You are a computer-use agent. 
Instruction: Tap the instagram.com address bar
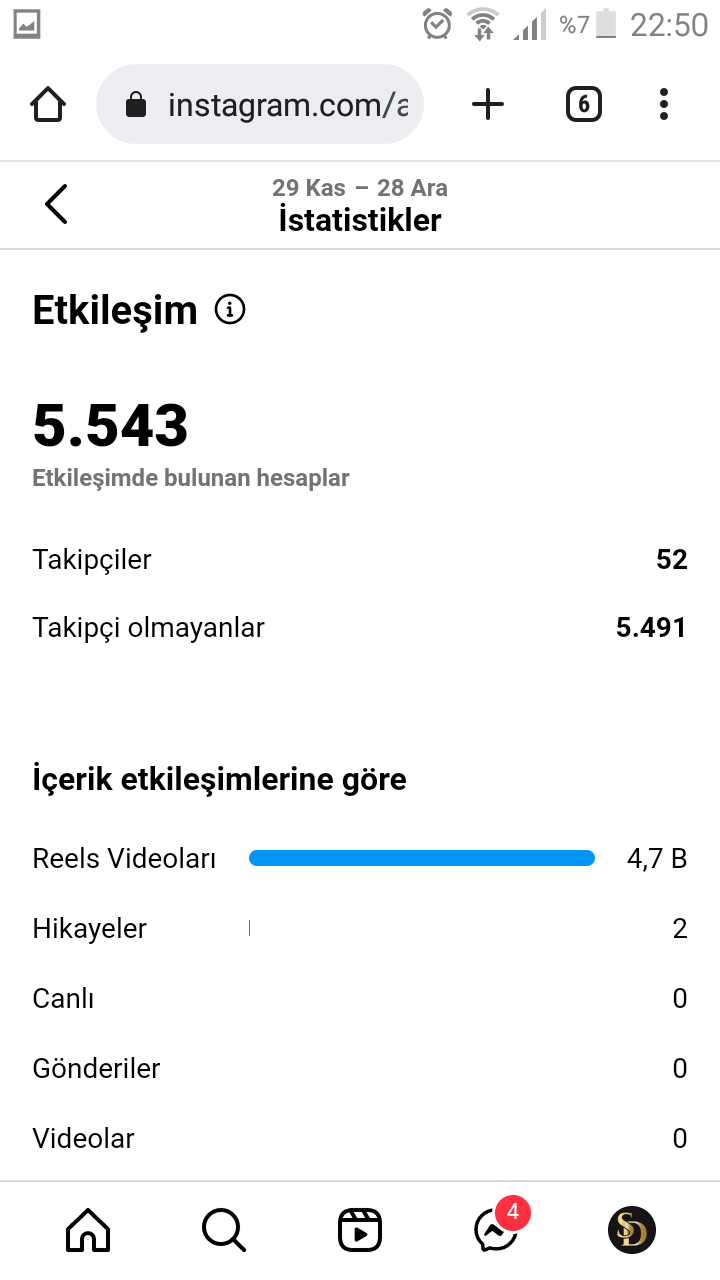tap(260, 104)
